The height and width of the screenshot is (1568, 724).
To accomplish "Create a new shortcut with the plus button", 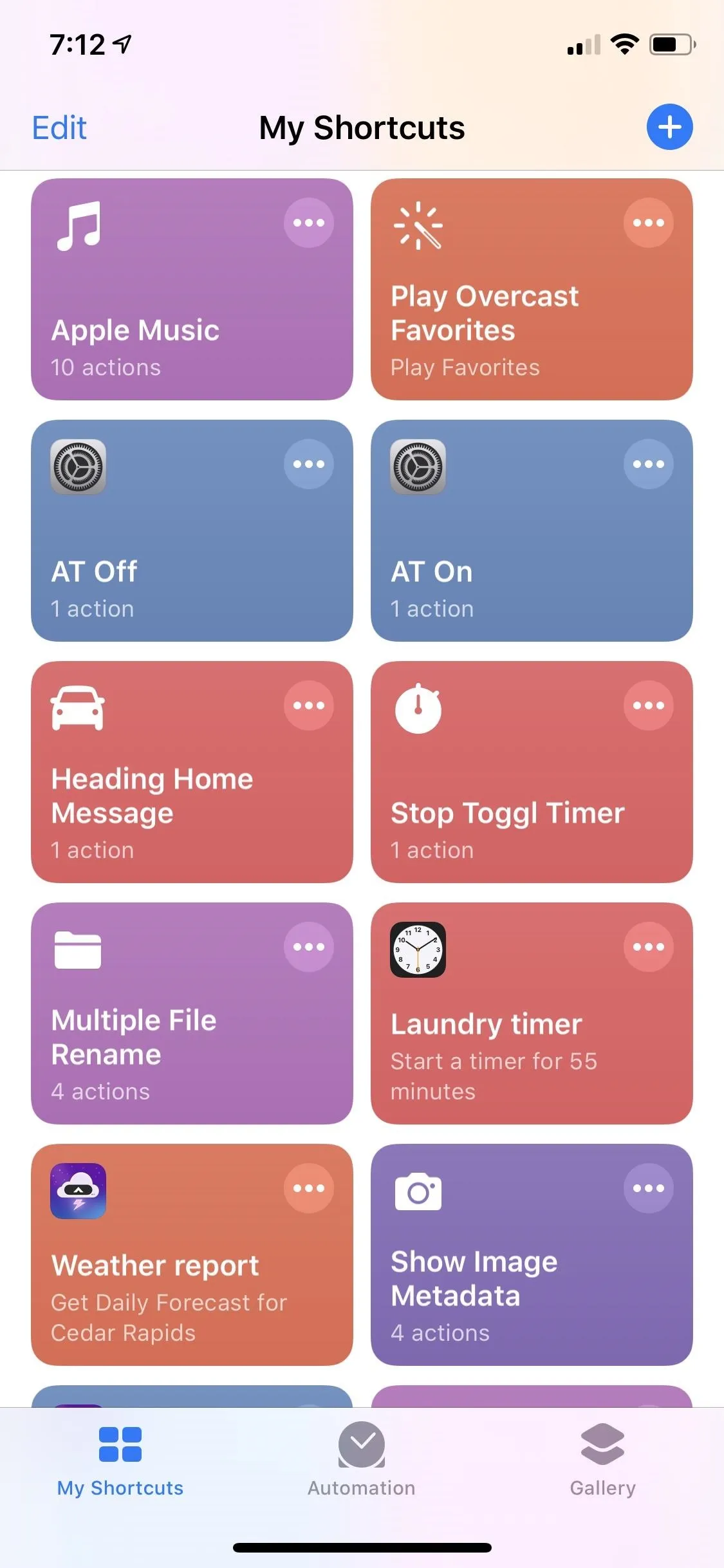I will [x=669, y=127].
